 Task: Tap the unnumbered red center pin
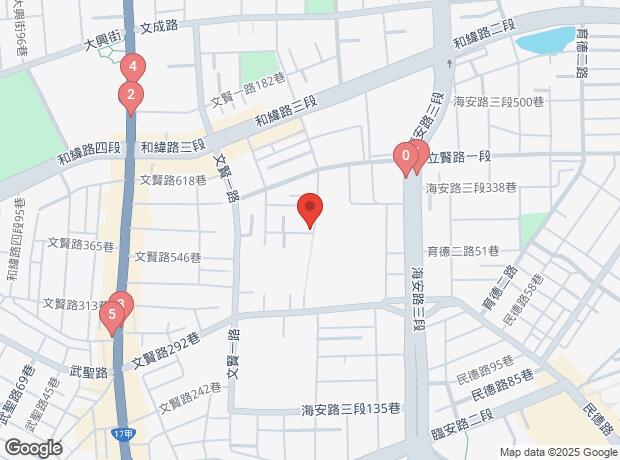pyautogui.click(x=310, y=209)
